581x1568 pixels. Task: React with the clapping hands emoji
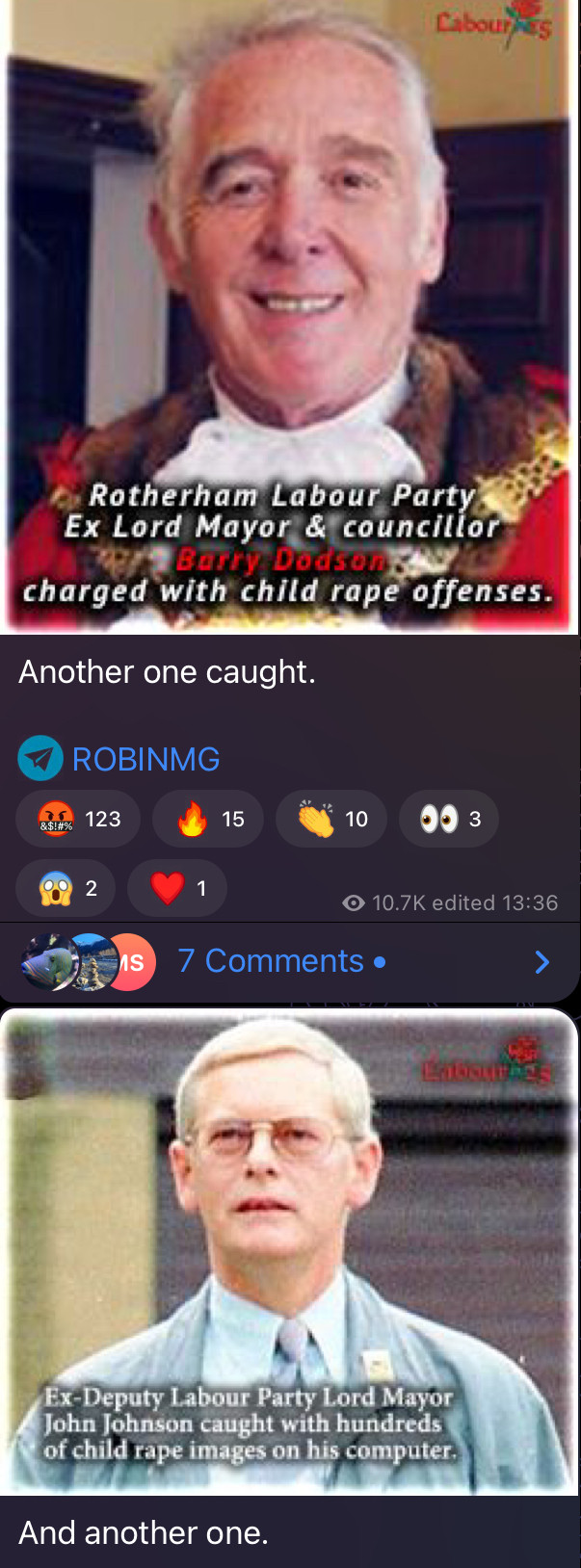330,819
